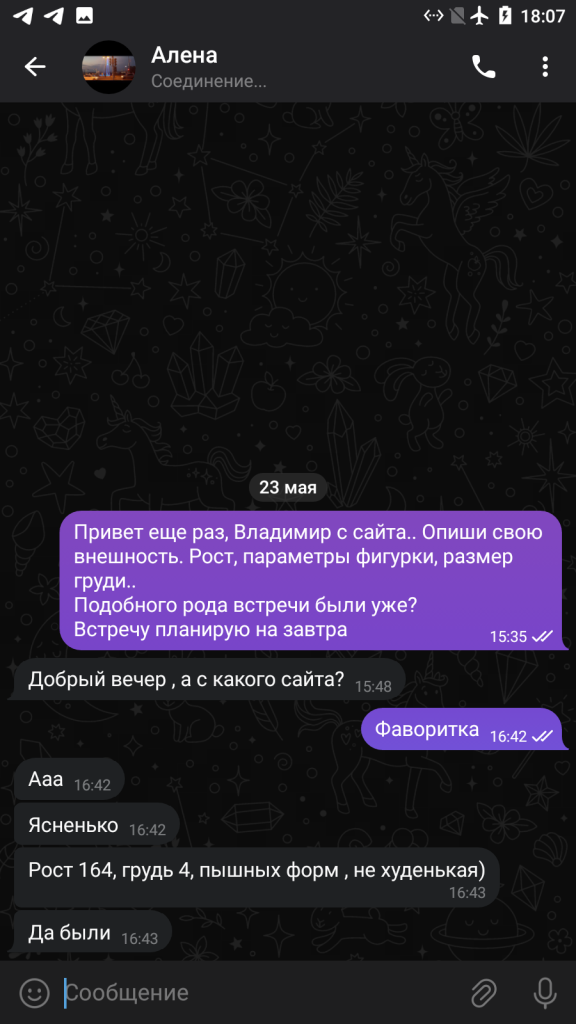This screenshot has width=576, height=1024.
Task: Tap the microphone to record voice
Action: point(545,993)
